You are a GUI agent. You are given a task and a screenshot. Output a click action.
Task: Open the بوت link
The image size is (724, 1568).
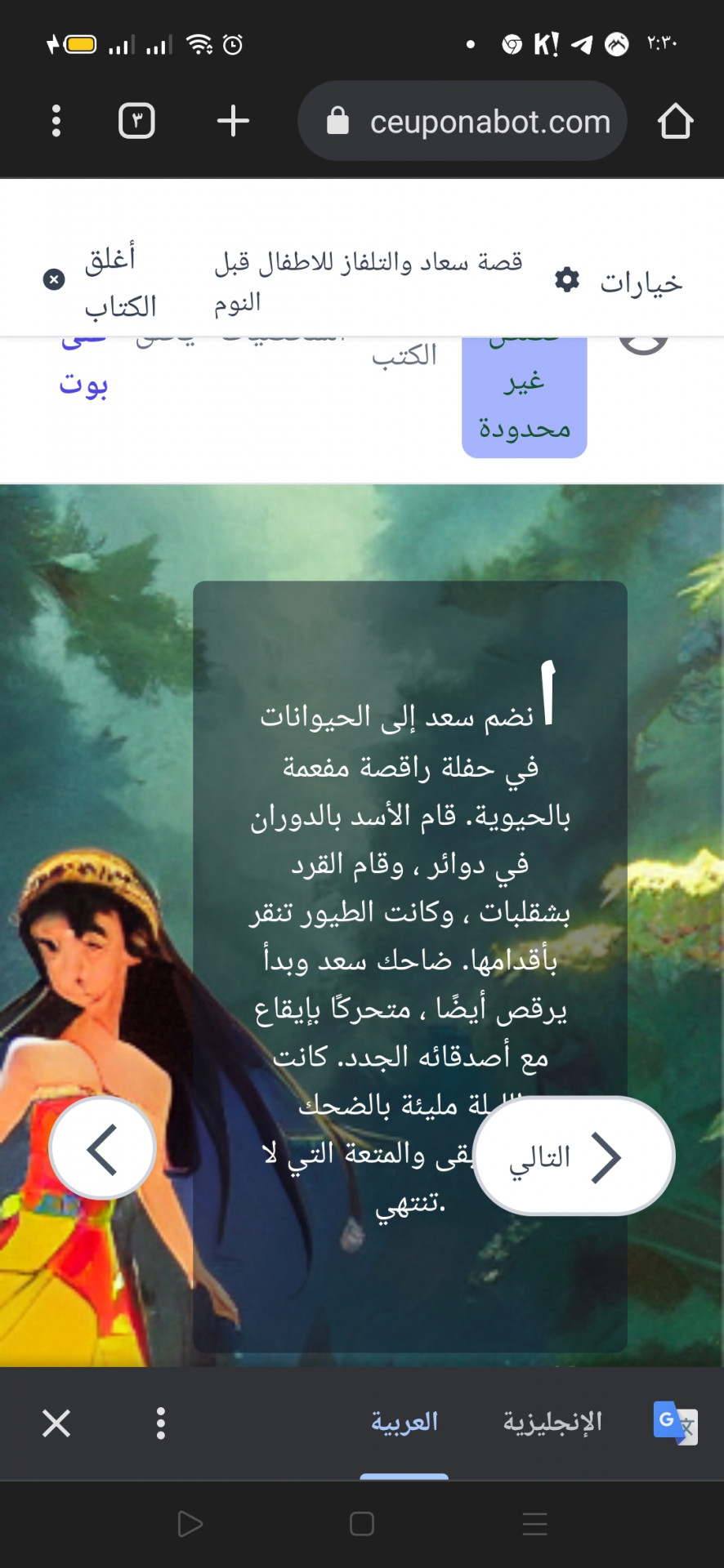click(83, 382)
